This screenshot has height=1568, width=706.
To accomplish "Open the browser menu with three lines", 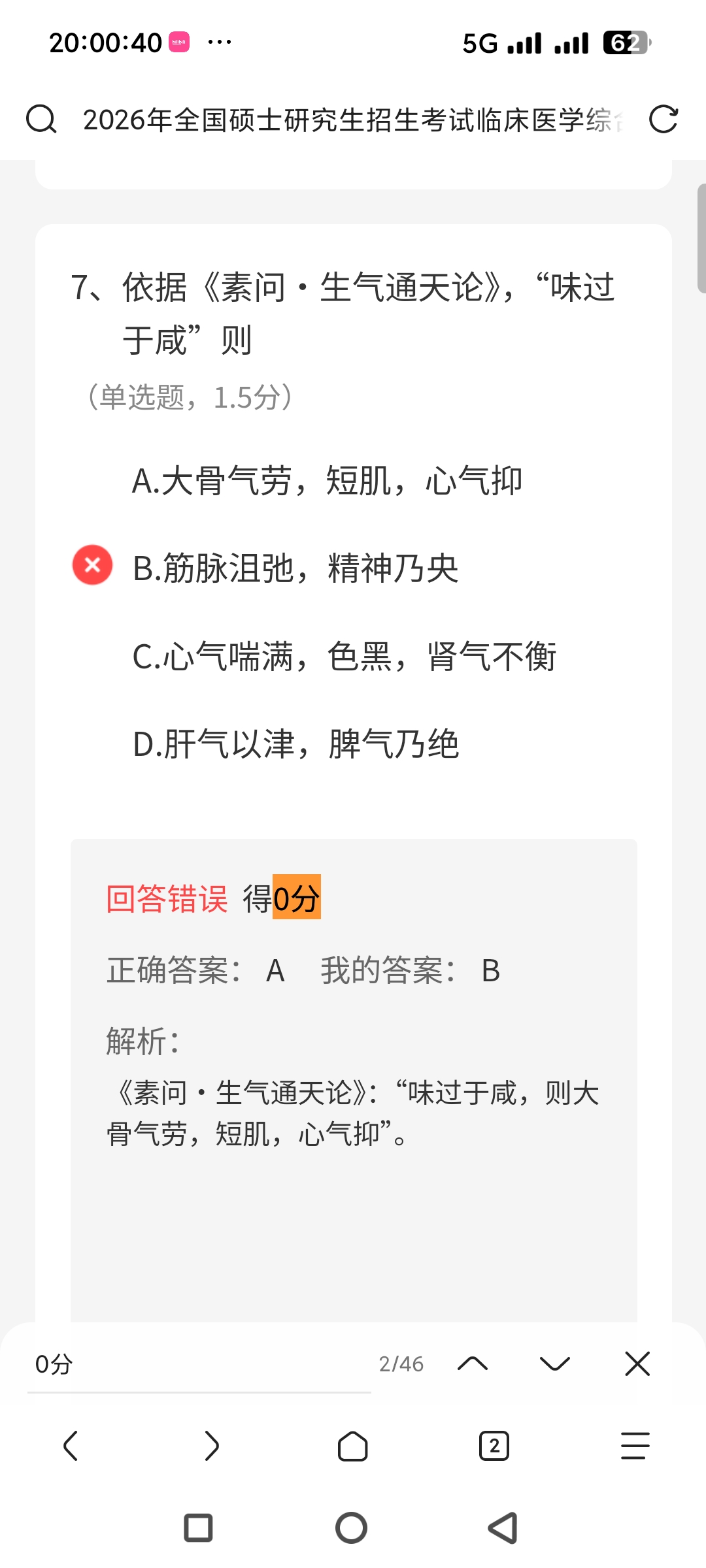I will (635, 1446).
